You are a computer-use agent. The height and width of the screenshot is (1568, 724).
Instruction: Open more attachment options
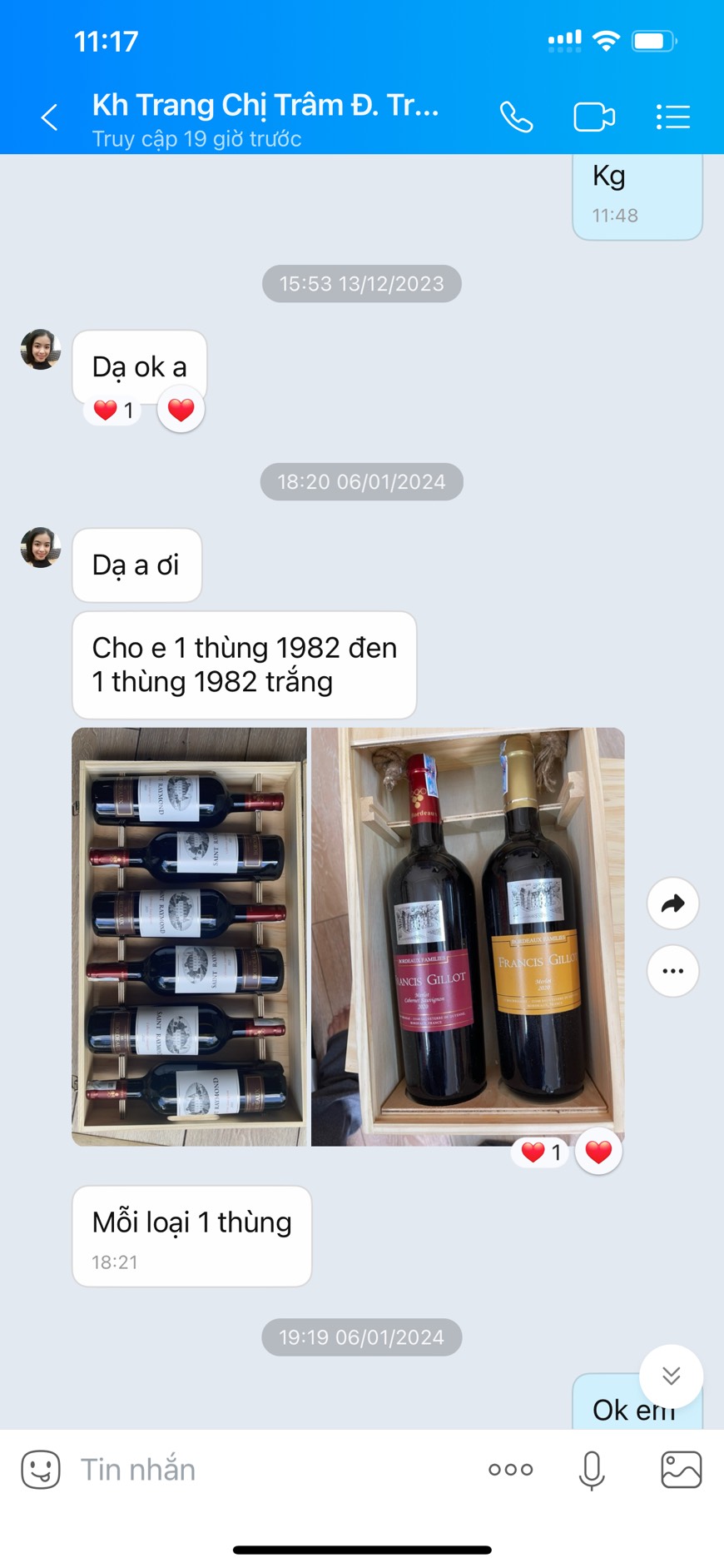click(x=510, y=1470)
